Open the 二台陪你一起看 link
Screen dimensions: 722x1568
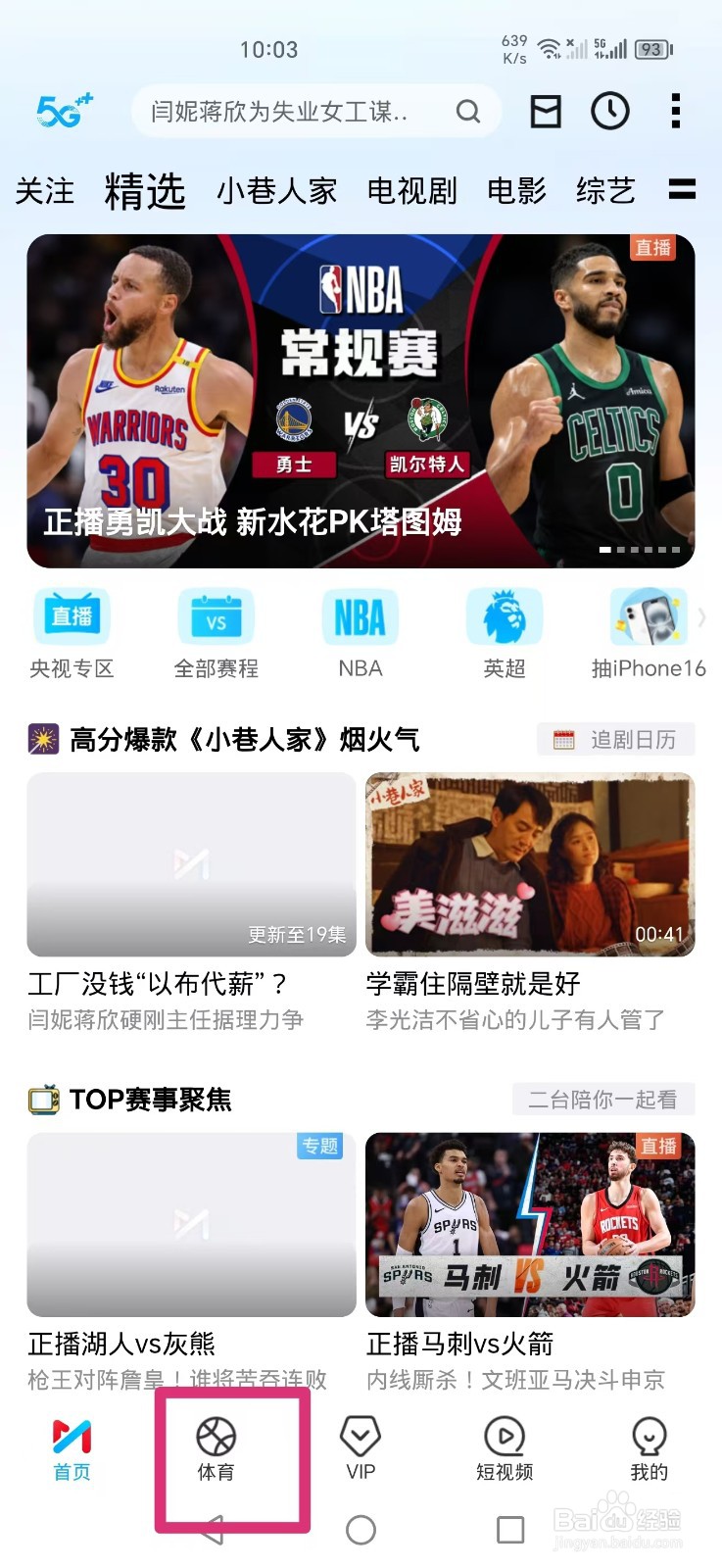603,1100
